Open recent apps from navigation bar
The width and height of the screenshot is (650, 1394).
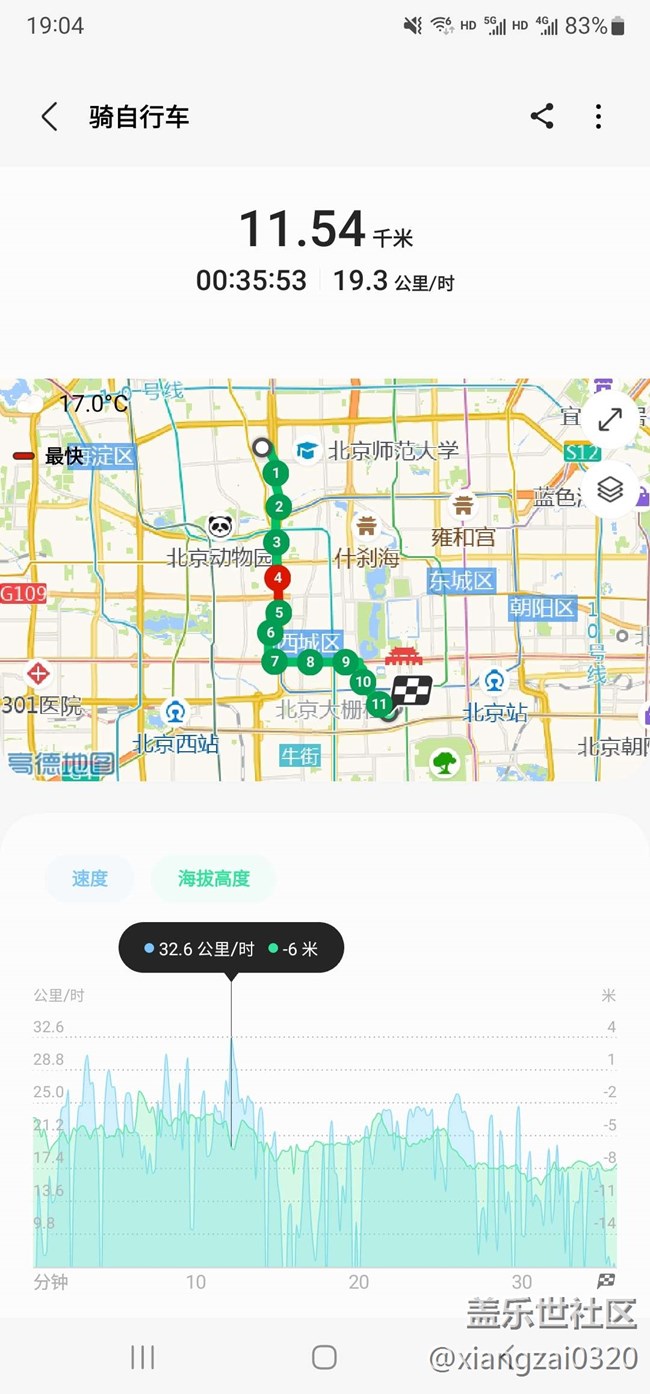[x=143, y=1356]
